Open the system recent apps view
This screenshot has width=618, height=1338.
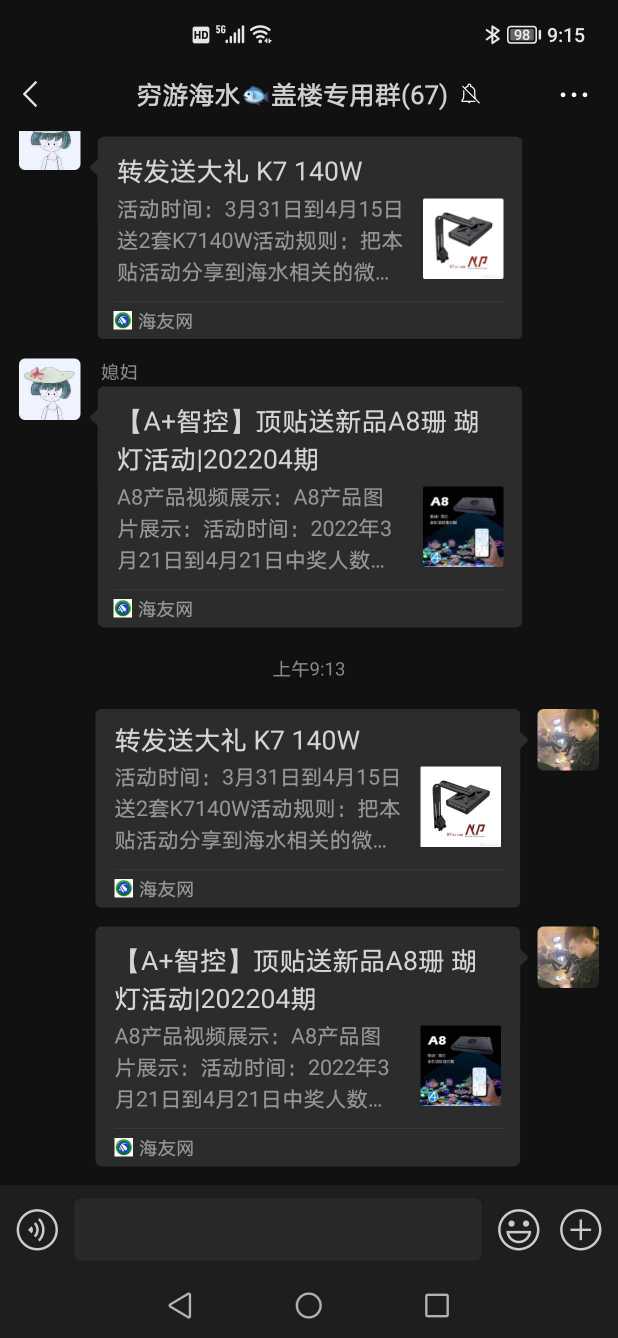pyautogui.click(x=437, y=1305)
